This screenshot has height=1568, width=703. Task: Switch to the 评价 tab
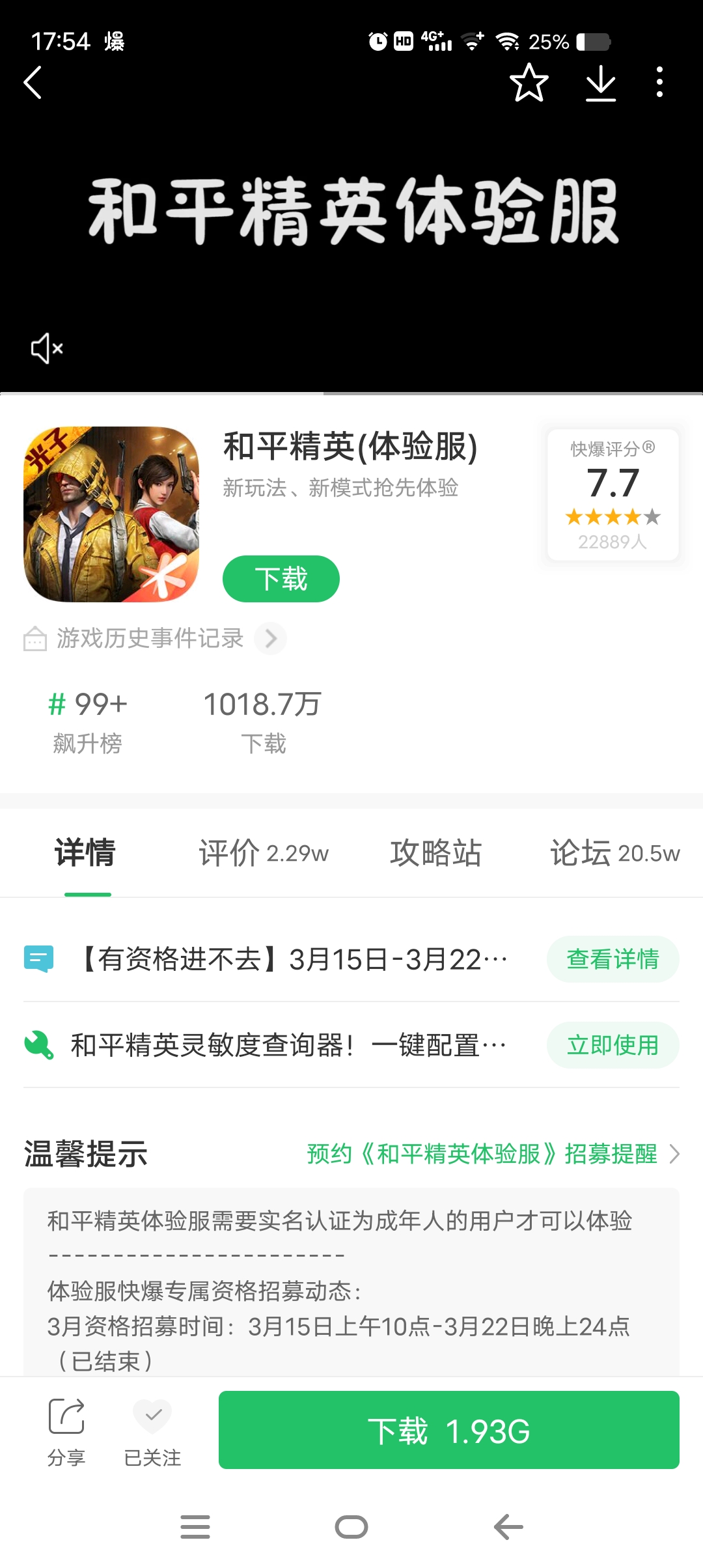[263, 853]
